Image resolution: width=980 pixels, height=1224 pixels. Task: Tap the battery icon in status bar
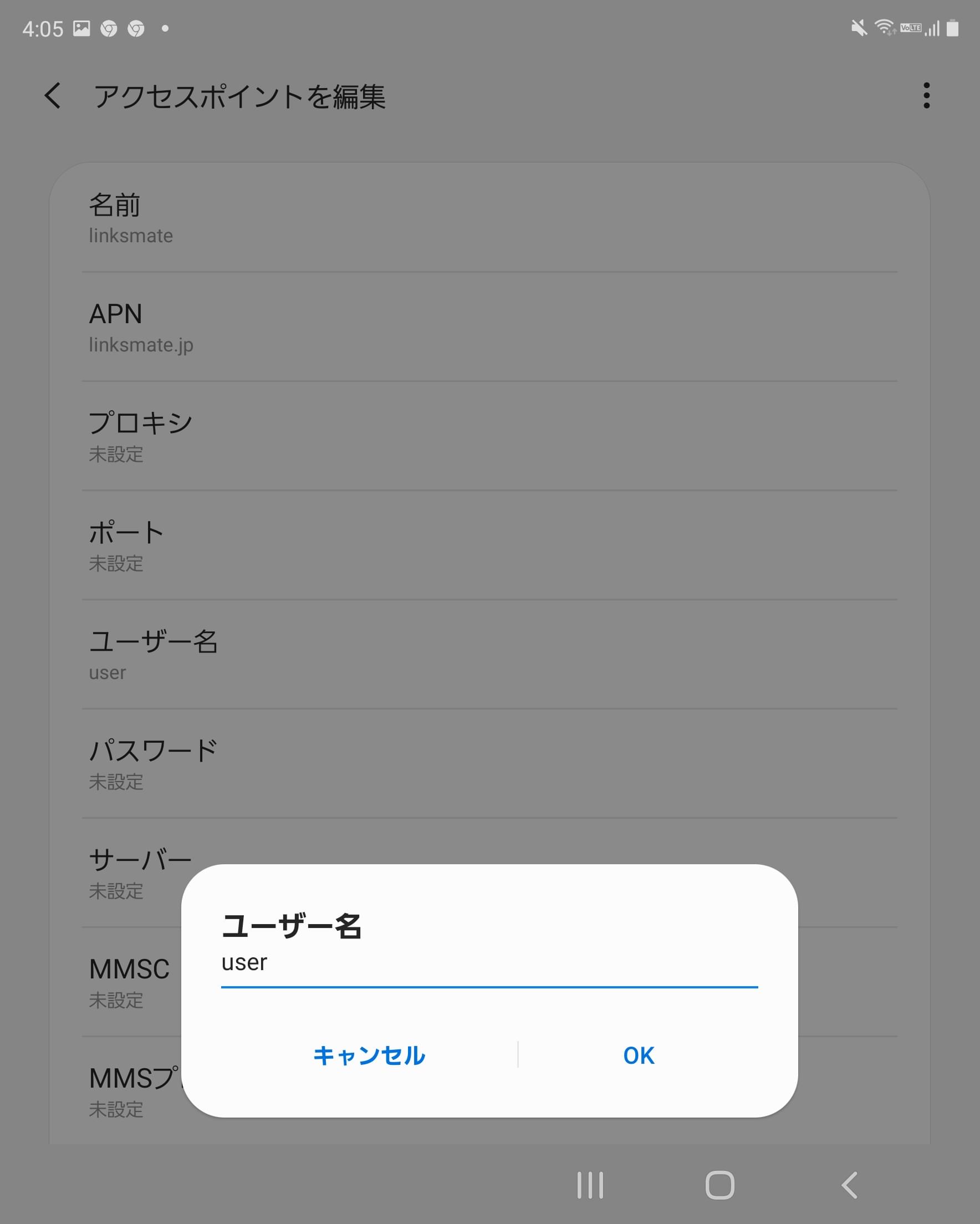click(953, 27)
